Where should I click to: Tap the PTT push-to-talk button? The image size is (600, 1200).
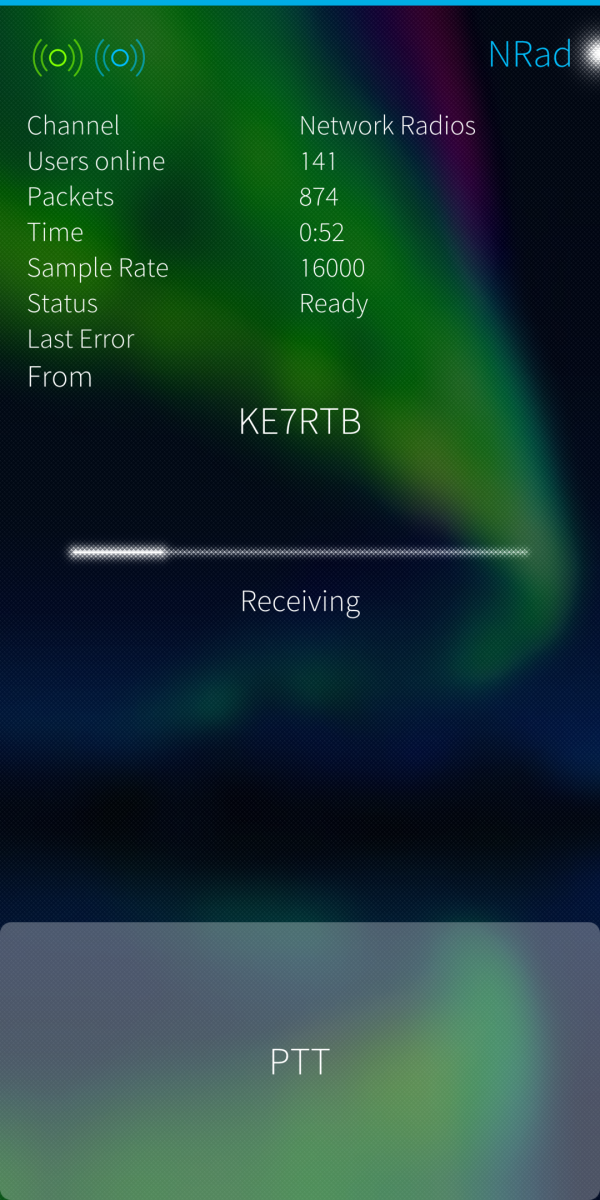pyautogui.click(x=300, y=1060)
